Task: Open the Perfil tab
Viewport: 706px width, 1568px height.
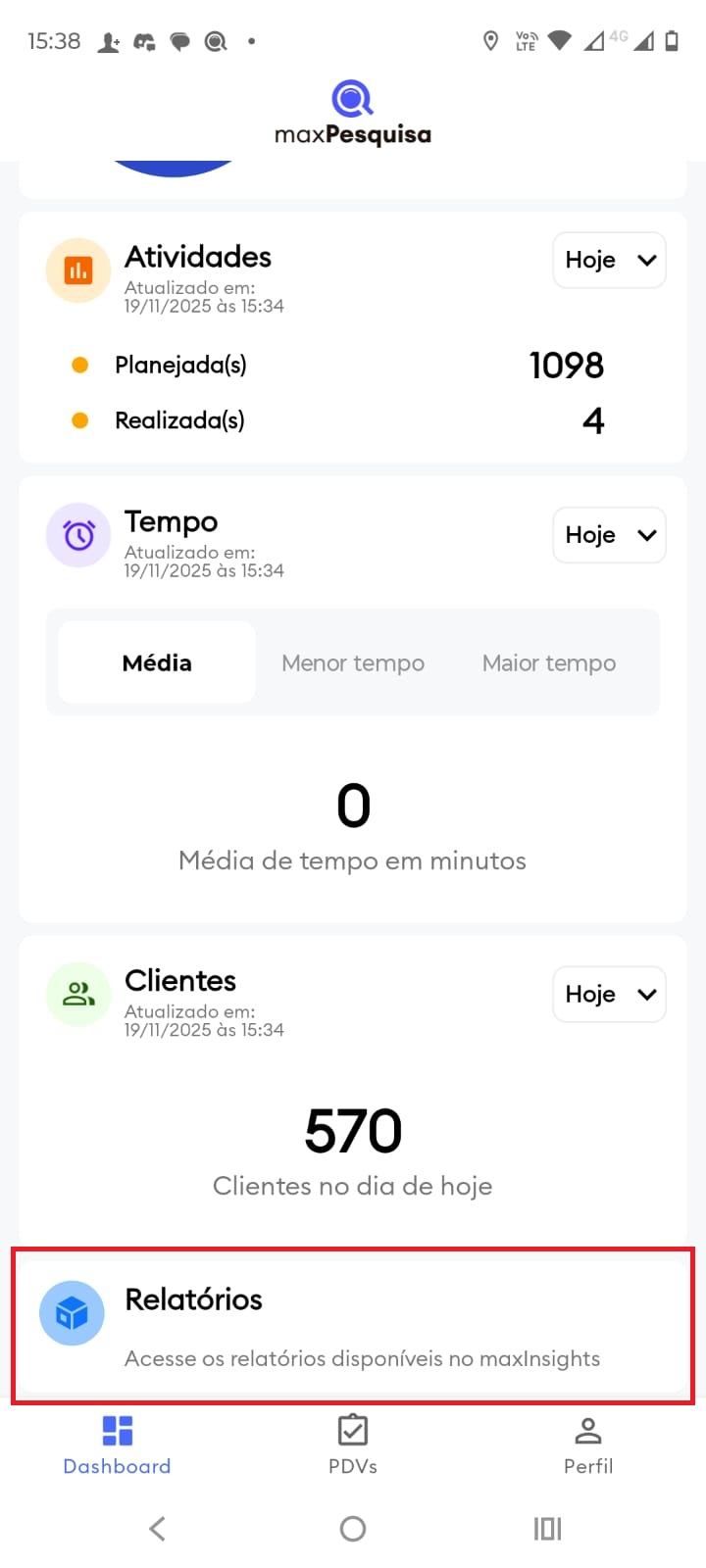Action: pos(588,1445)
